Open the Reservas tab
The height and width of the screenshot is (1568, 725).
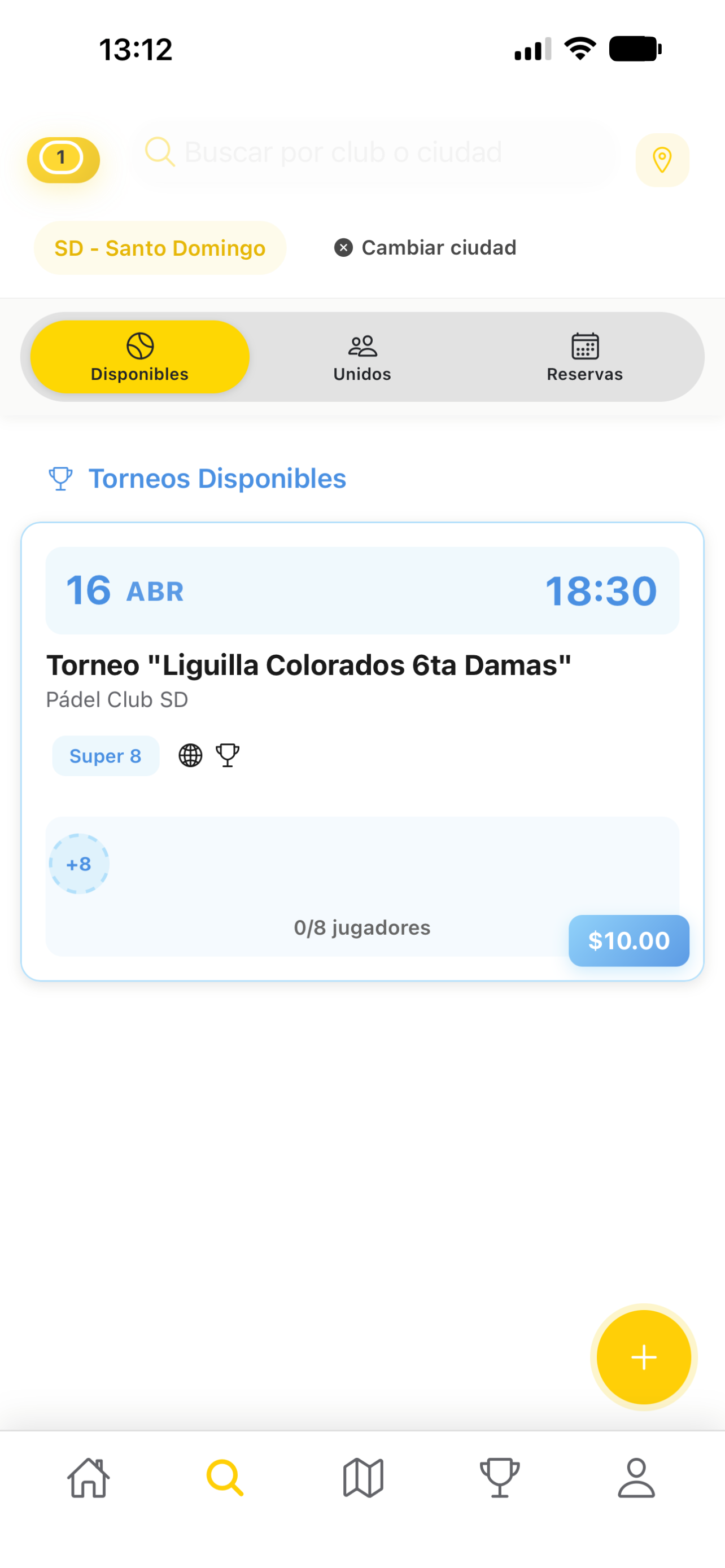[x=584, y=357]
